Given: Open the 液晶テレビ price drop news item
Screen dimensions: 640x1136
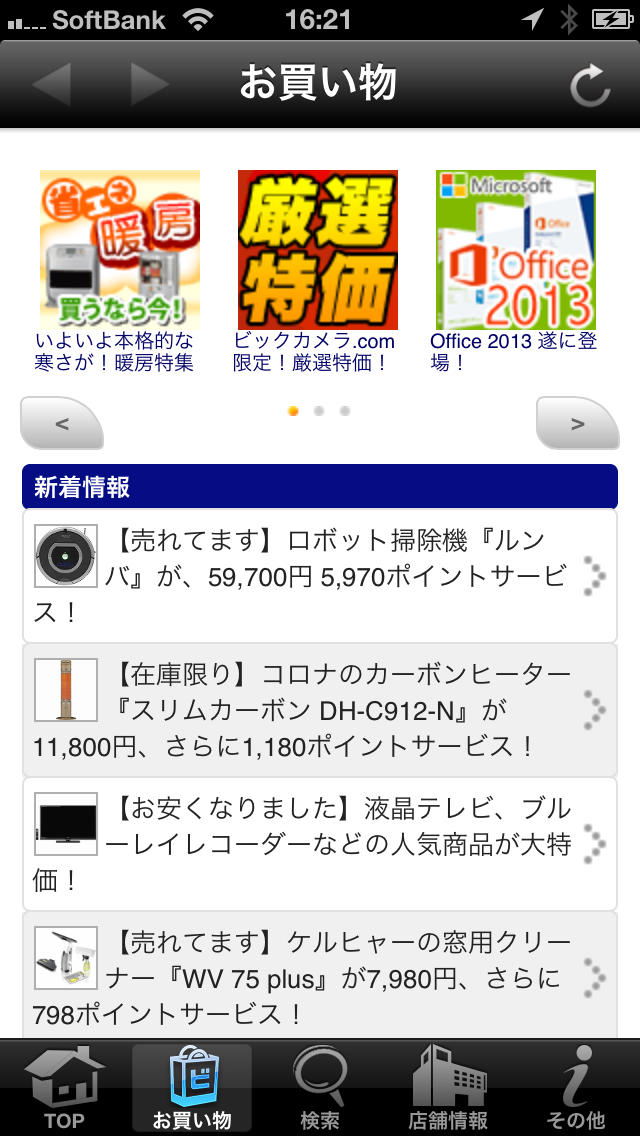Looking at the screenshot, I should (320, 844).
